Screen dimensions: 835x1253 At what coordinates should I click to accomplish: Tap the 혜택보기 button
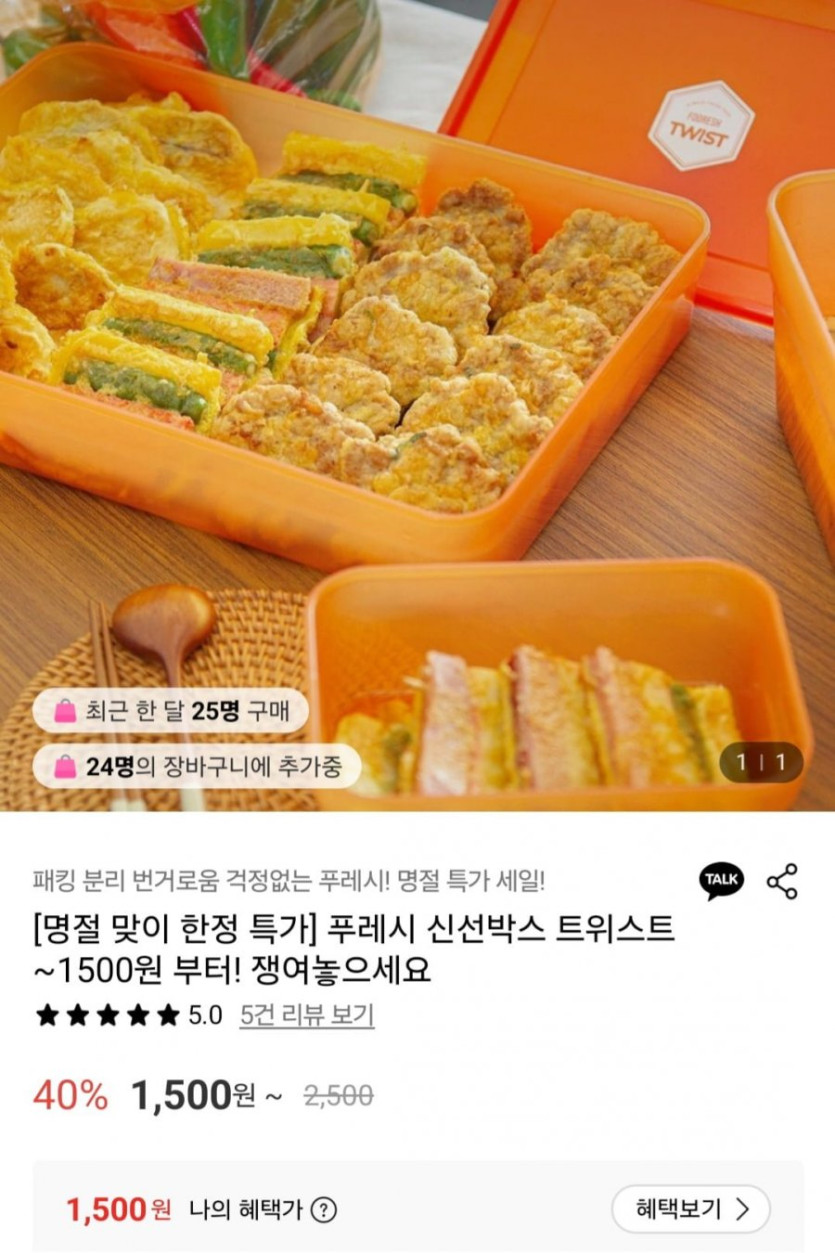pos(690,1209)
